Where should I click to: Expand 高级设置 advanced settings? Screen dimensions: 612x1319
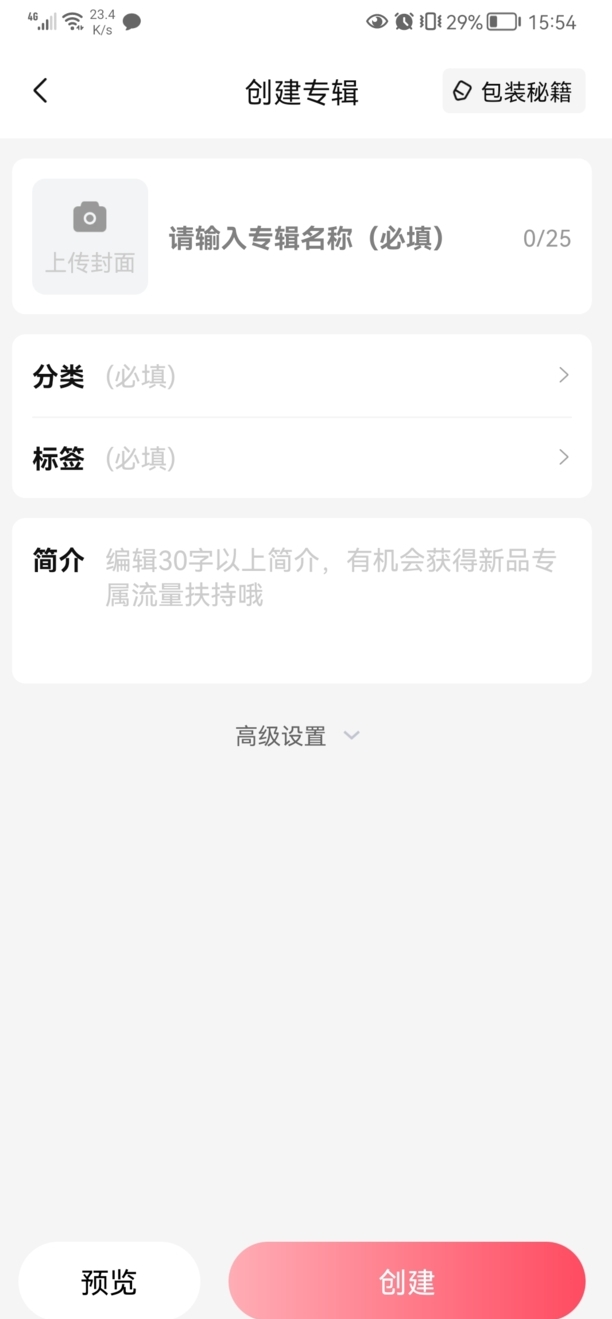pos(297,737)
